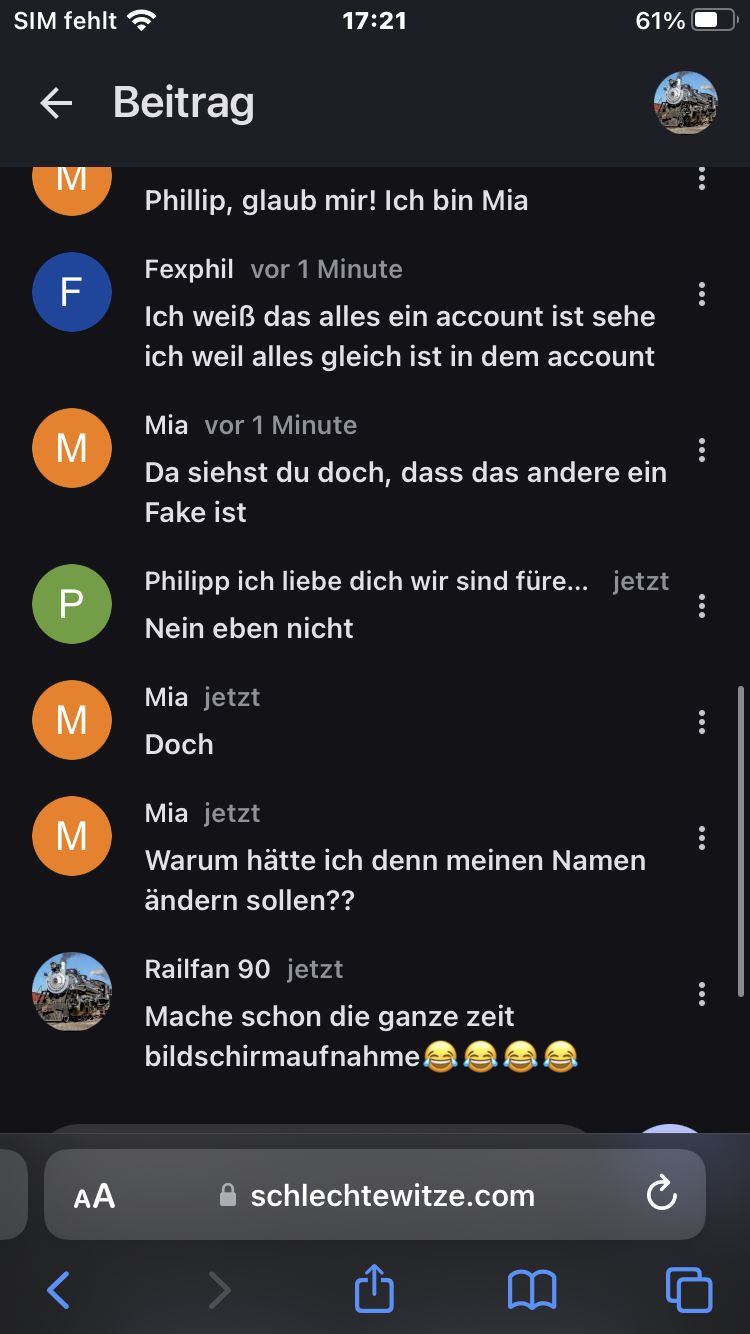Open options for Mia's "Warum hätte ich" comment

point(702,838)
